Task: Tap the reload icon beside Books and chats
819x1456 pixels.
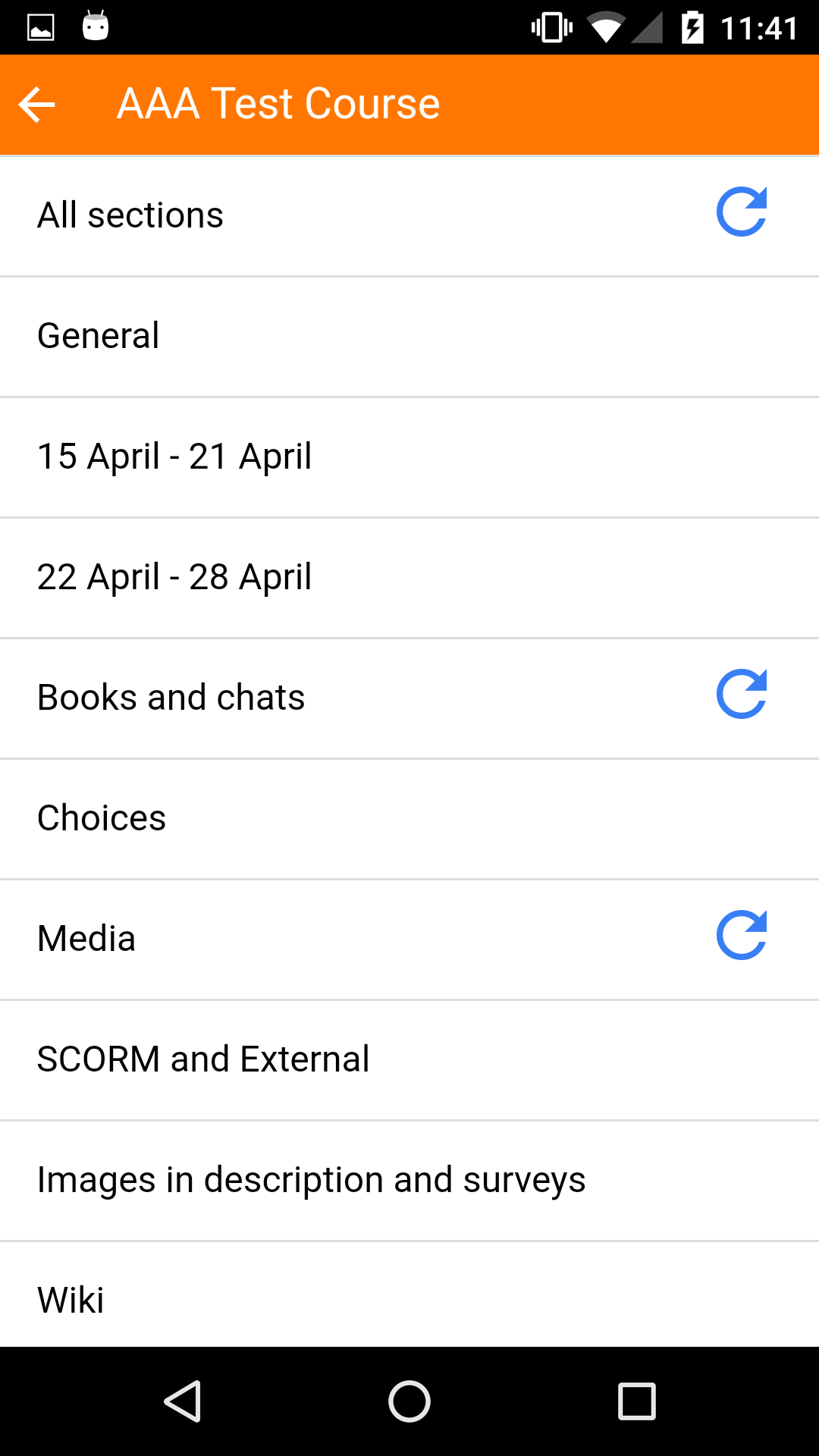Action: tap(742, 694)
